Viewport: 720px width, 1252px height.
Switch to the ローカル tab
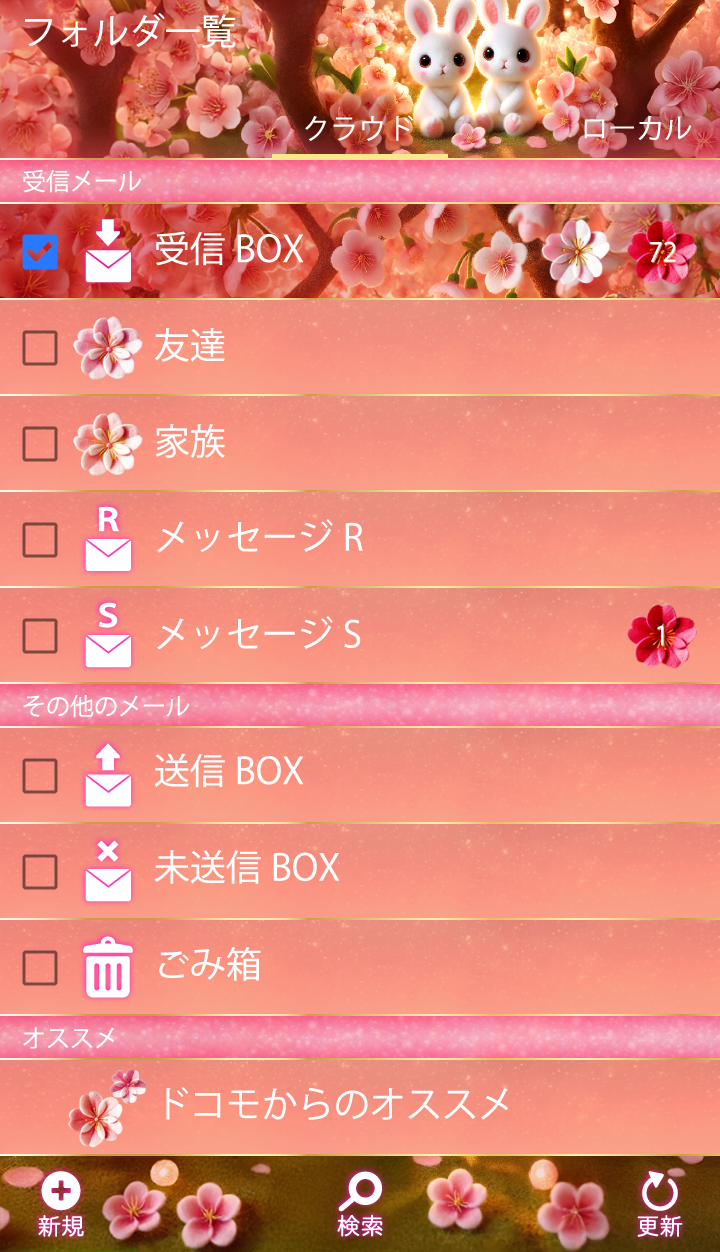coord(636,129)
